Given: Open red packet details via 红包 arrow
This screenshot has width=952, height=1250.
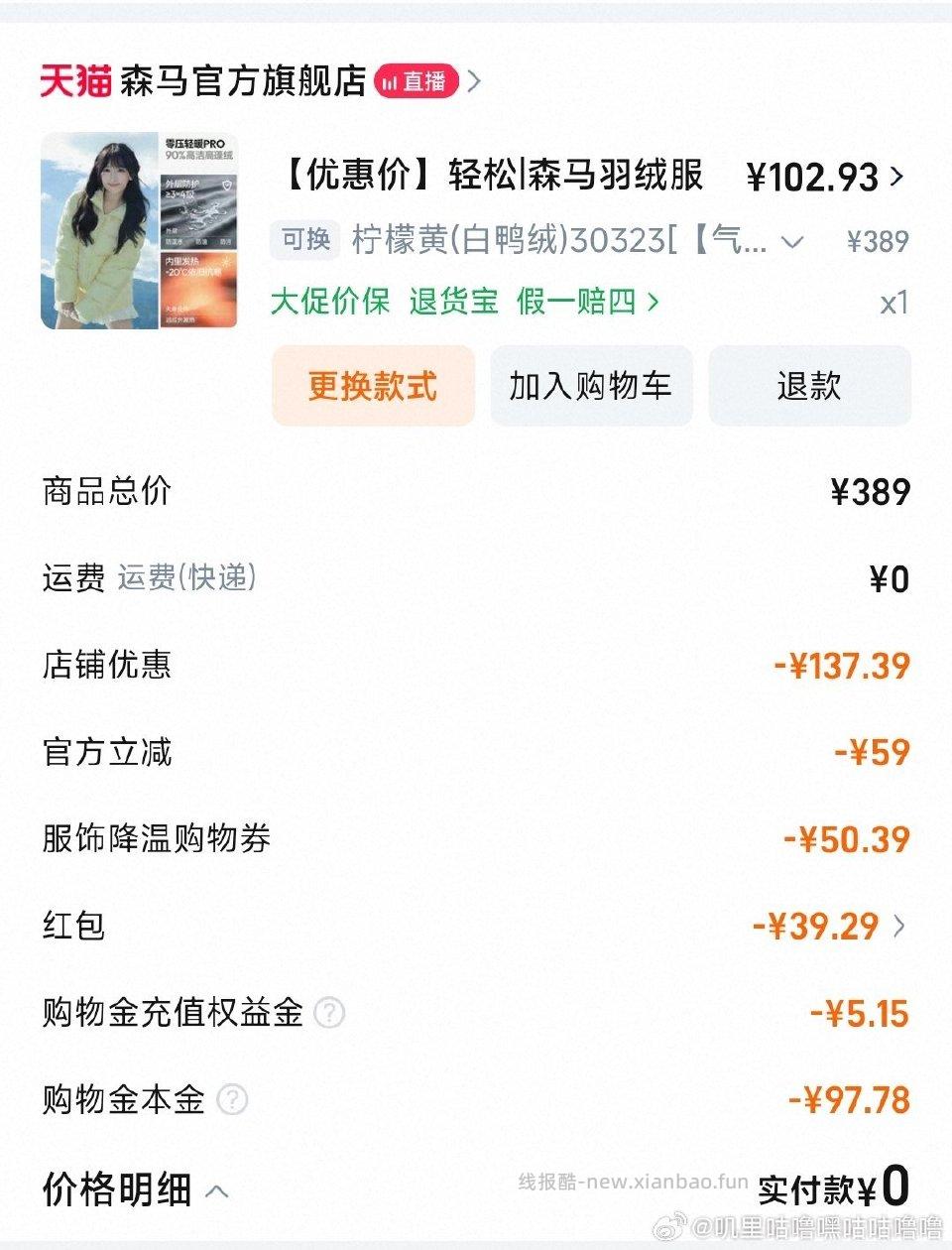Looking at the screenshot, I should click(x=900, y=926).
